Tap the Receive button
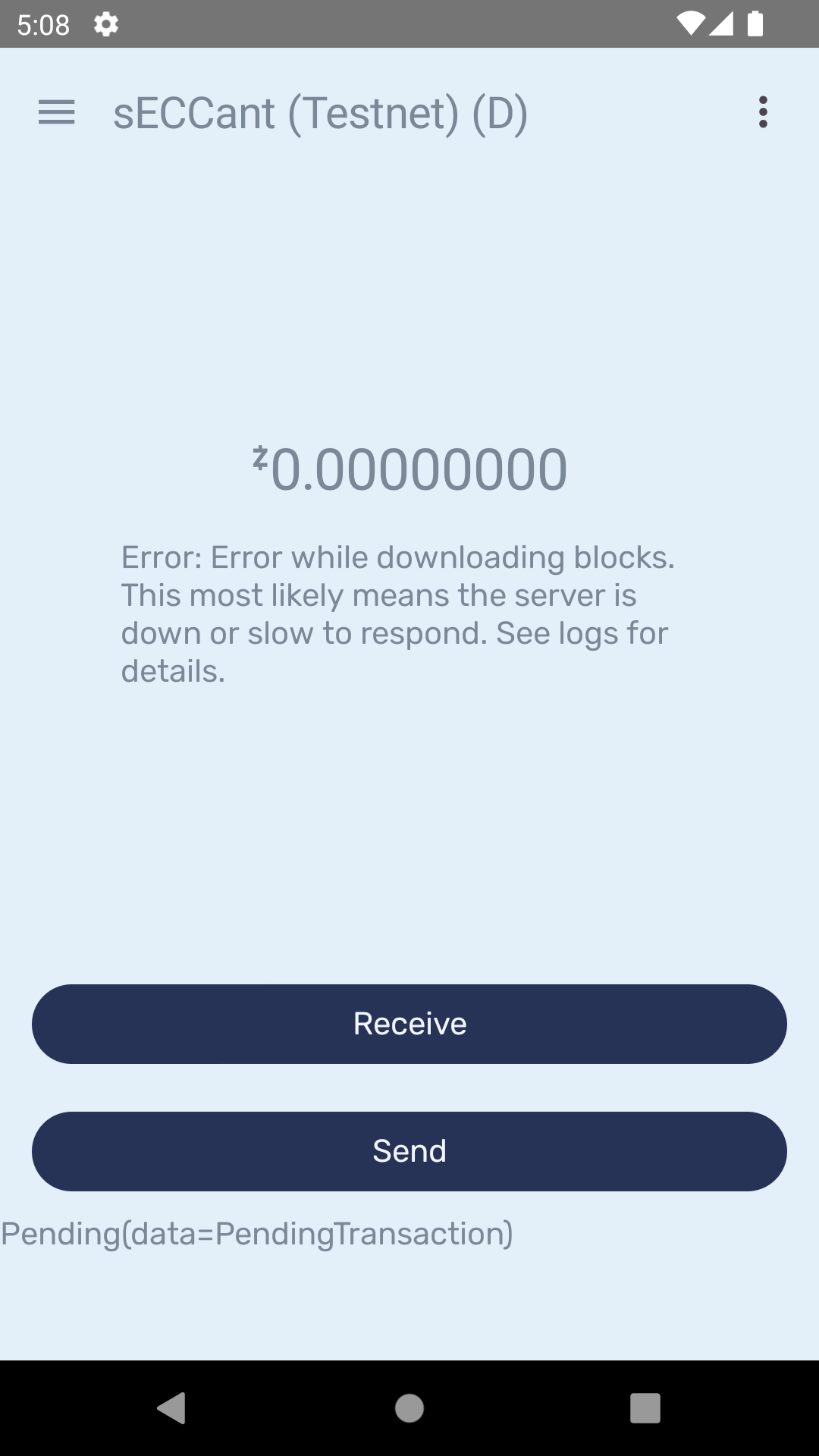The height and width of the screenshot is (1456, 819). click(409, 1024)
